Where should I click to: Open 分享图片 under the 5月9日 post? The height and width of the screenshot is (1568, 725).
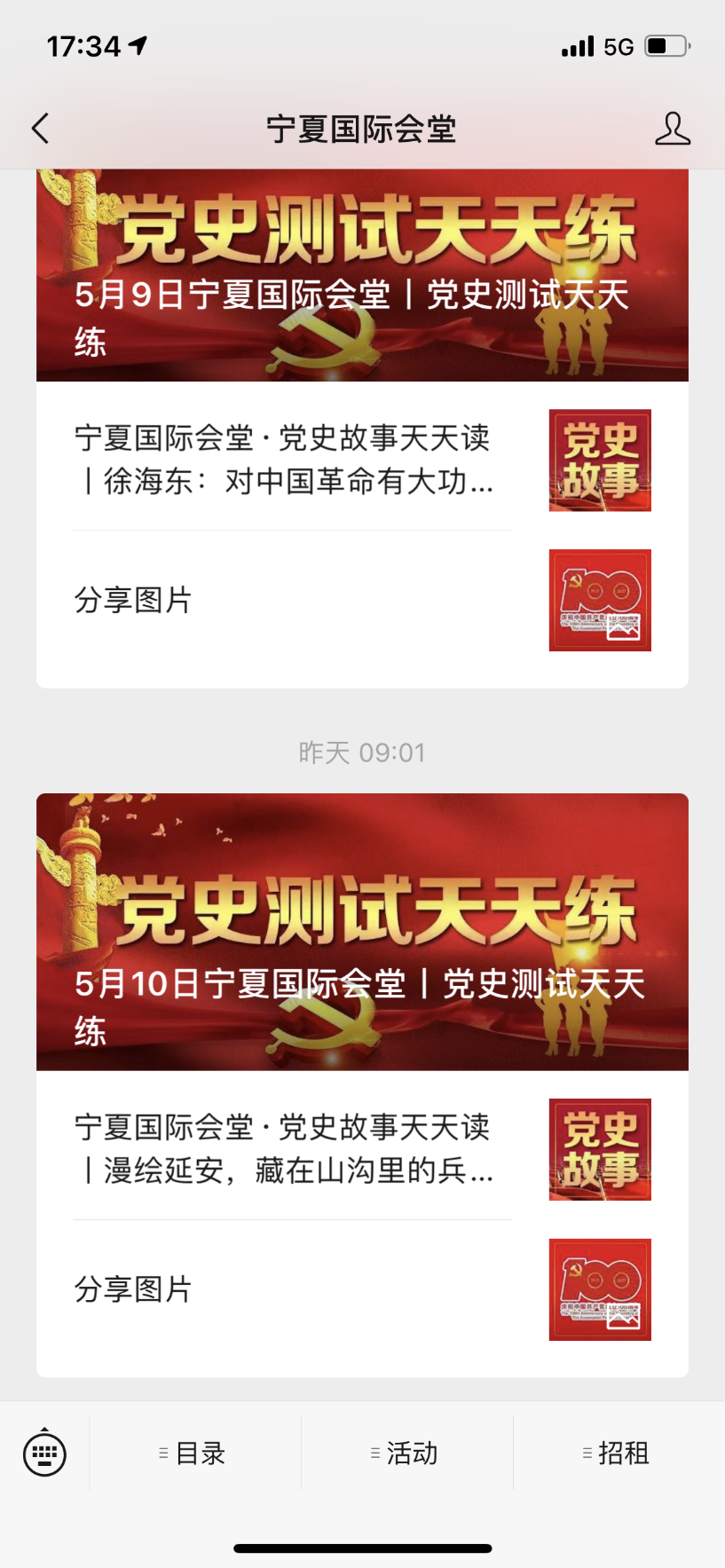362,600
